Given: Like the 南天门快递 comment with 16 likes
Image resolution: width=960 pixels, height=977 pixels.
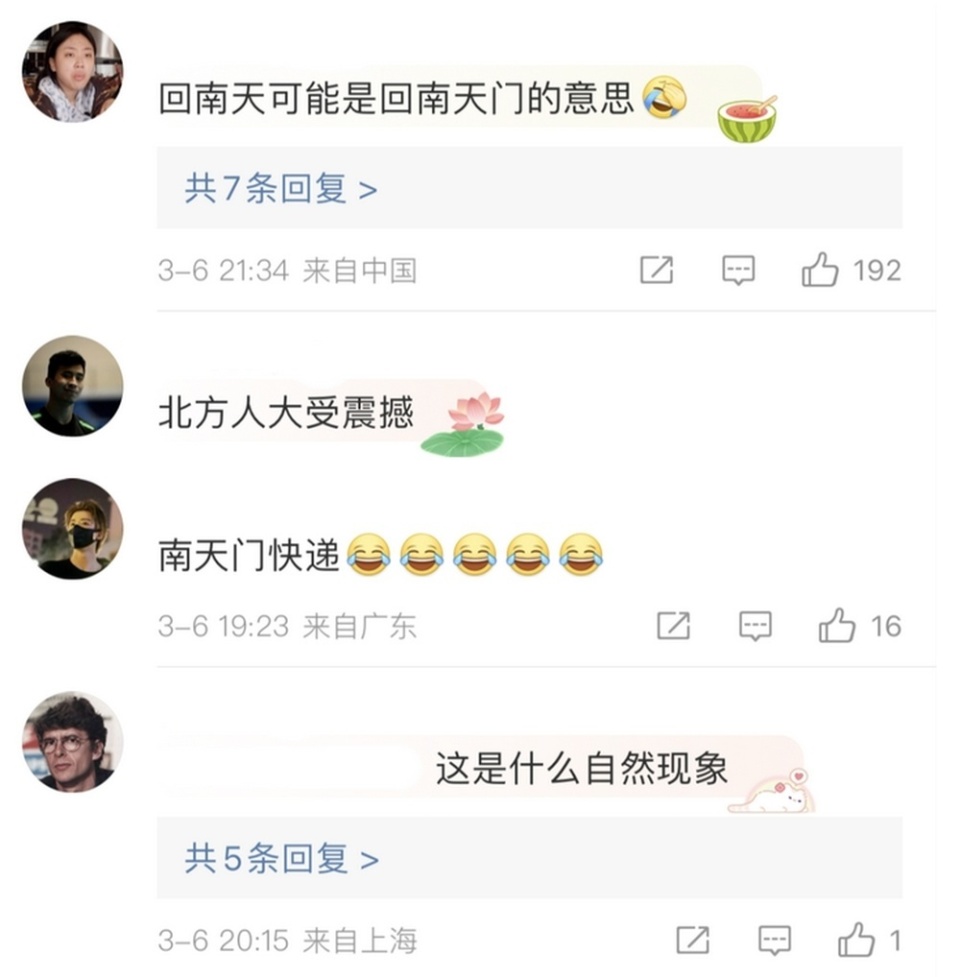Looking at the screenshot, I should click(x=838, y=625).
